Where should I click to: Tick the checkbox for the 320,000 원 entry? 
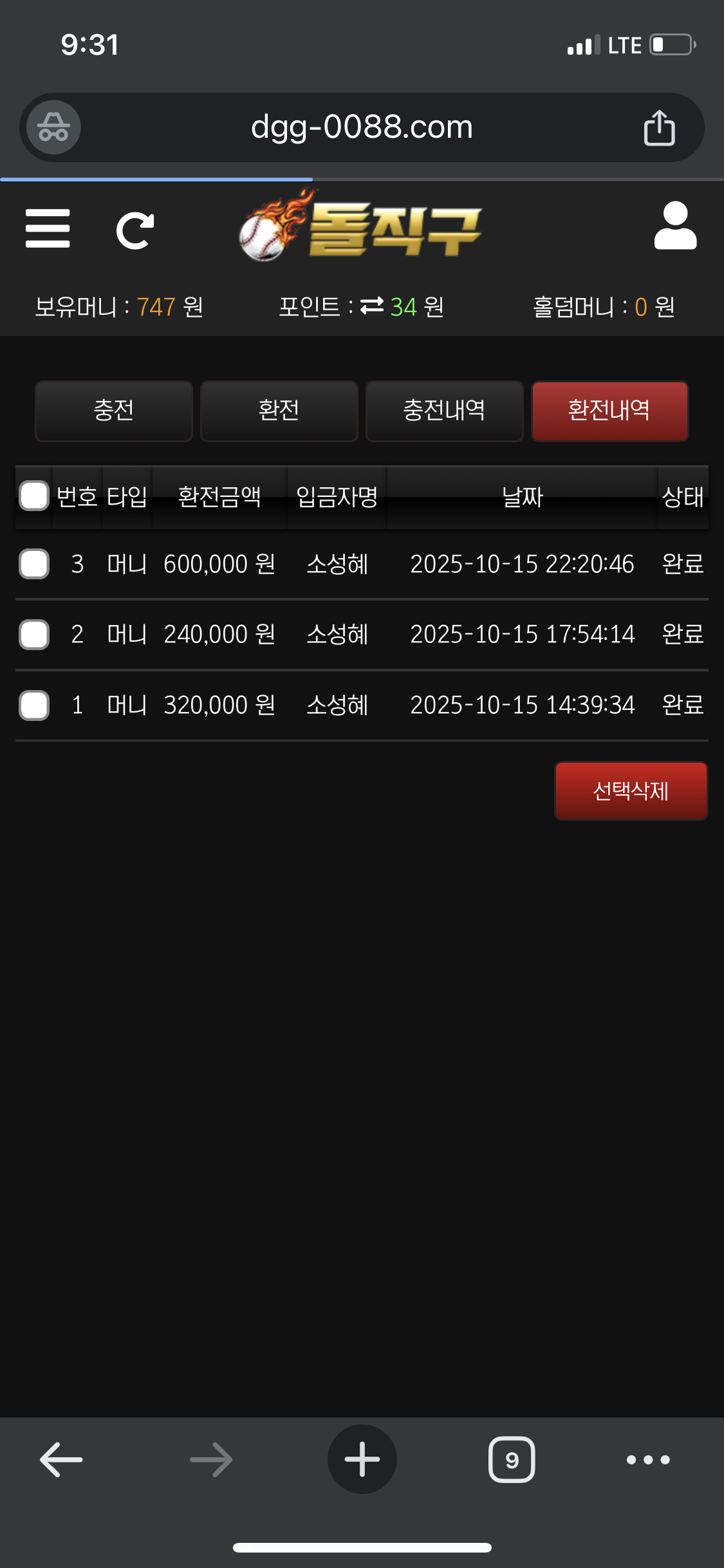[x=34, y=705]
